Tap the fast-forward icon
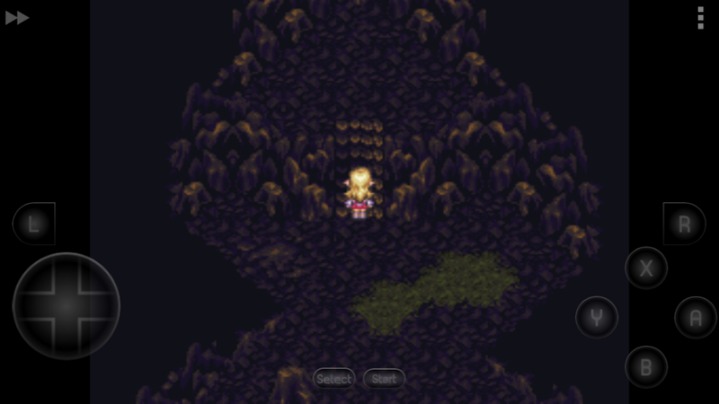This screenshot has height=404, width=719. click(17, 17)
